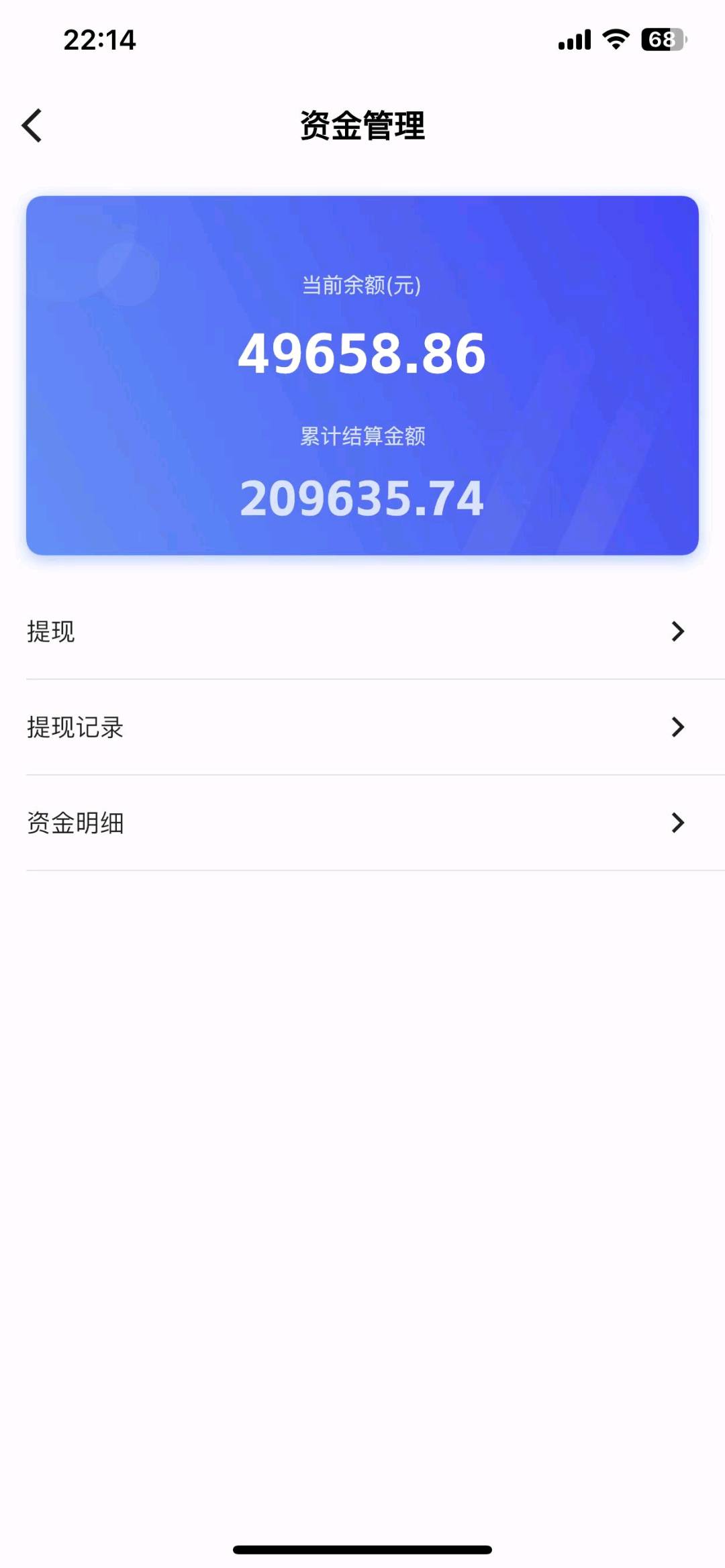
Task: Go back using the top-left arrow
Action: [32, 125]
